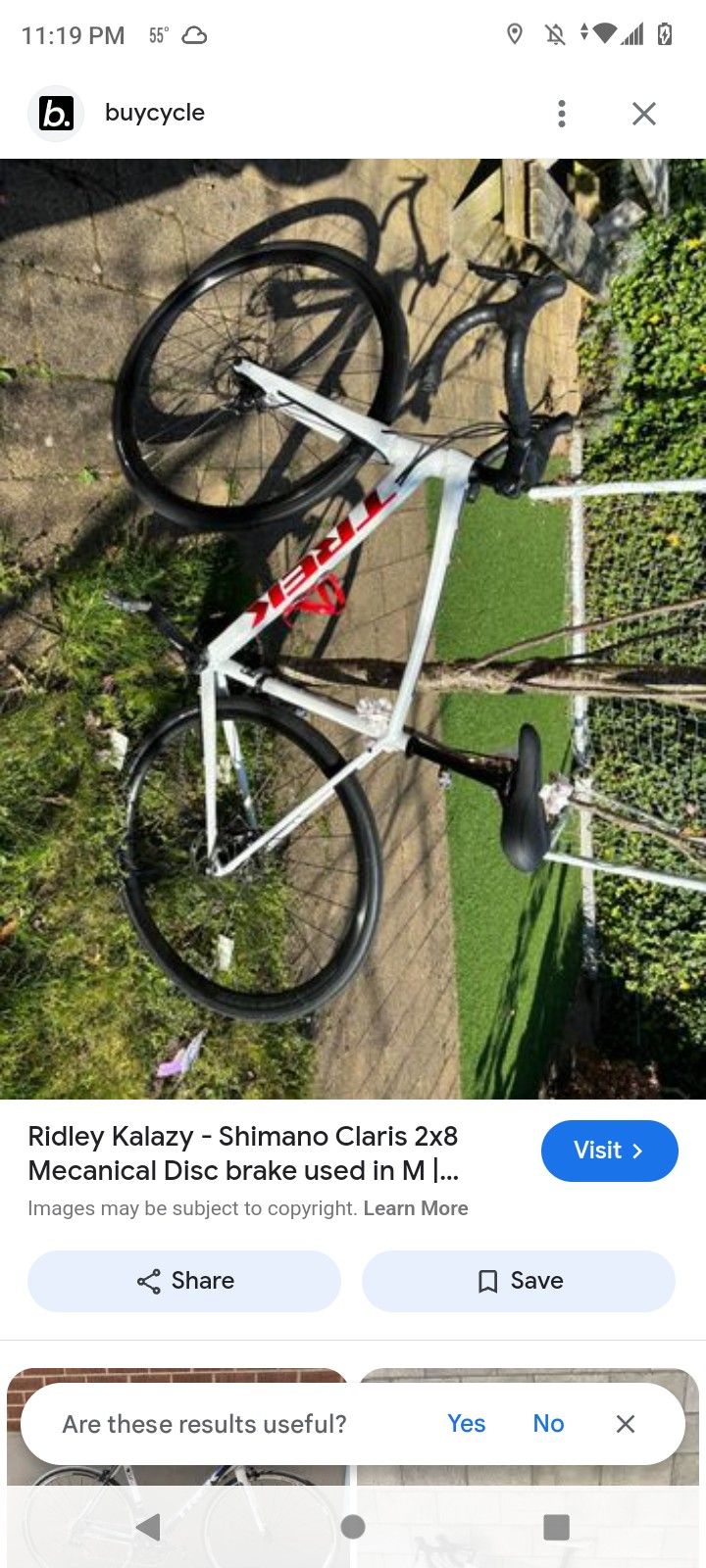Screen dimensions: 706x1568
Task: Go back using system back button
Action: 148,1526
